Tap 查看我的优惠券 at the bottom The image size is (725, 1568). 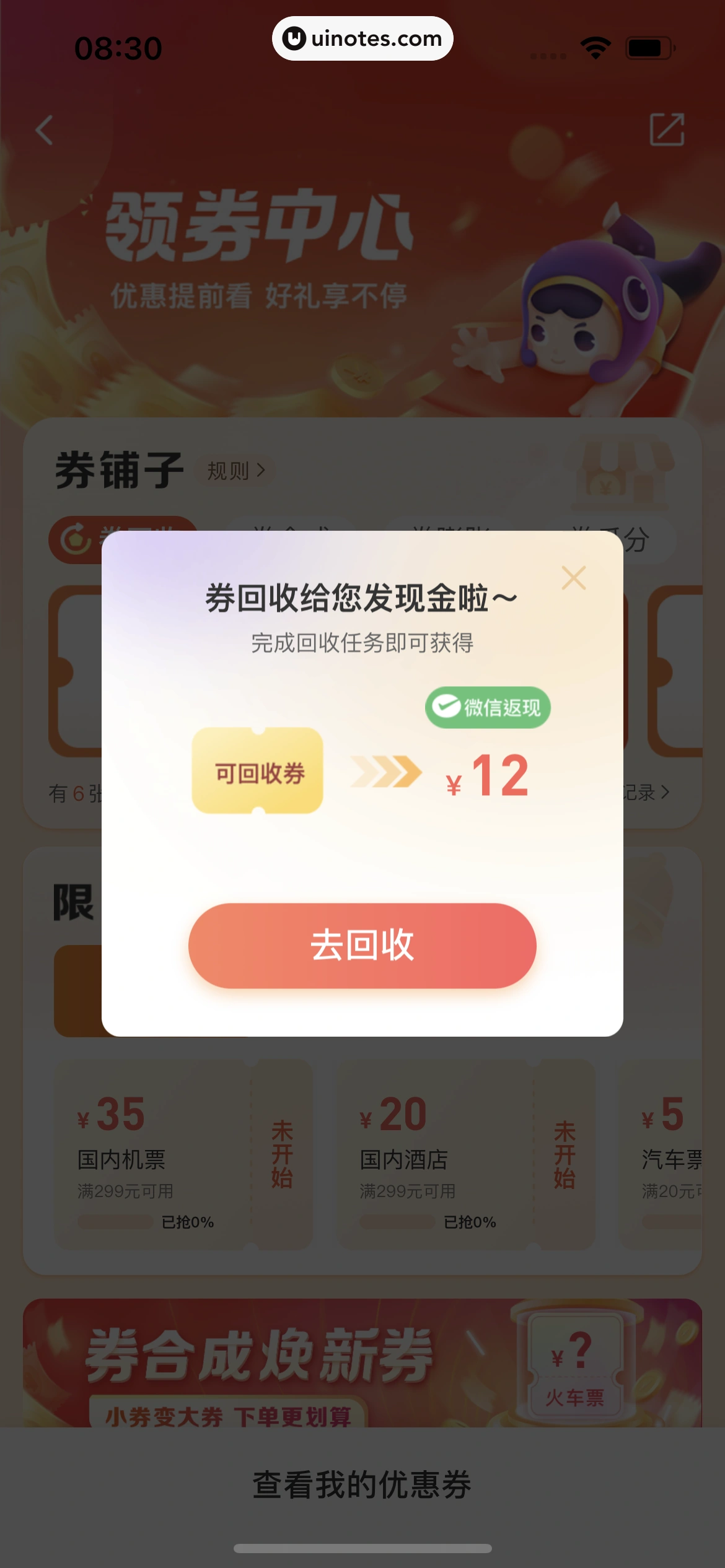[362, 1485]
